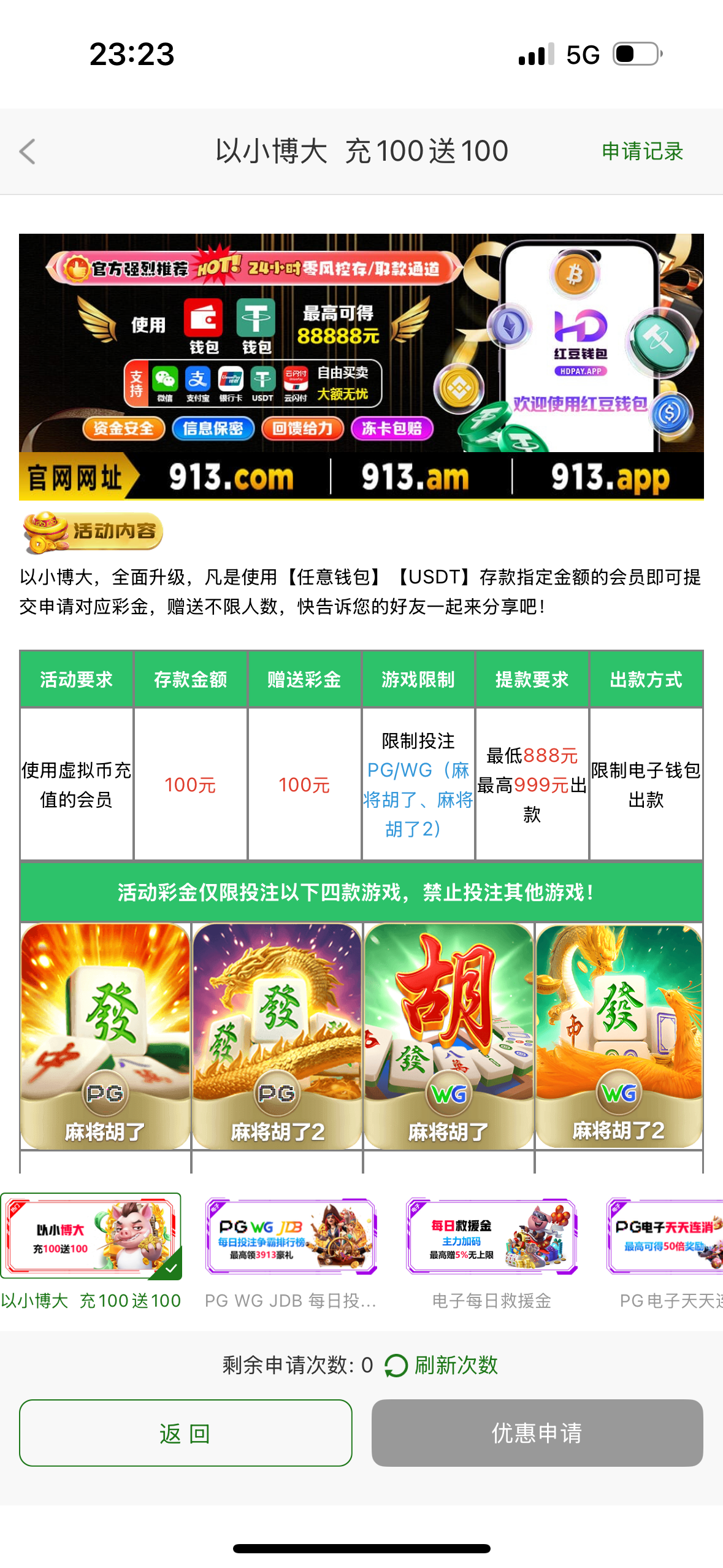Open the PG电子天天连消 promotion card
The image size is (723, 1568).
[665, 1236]
